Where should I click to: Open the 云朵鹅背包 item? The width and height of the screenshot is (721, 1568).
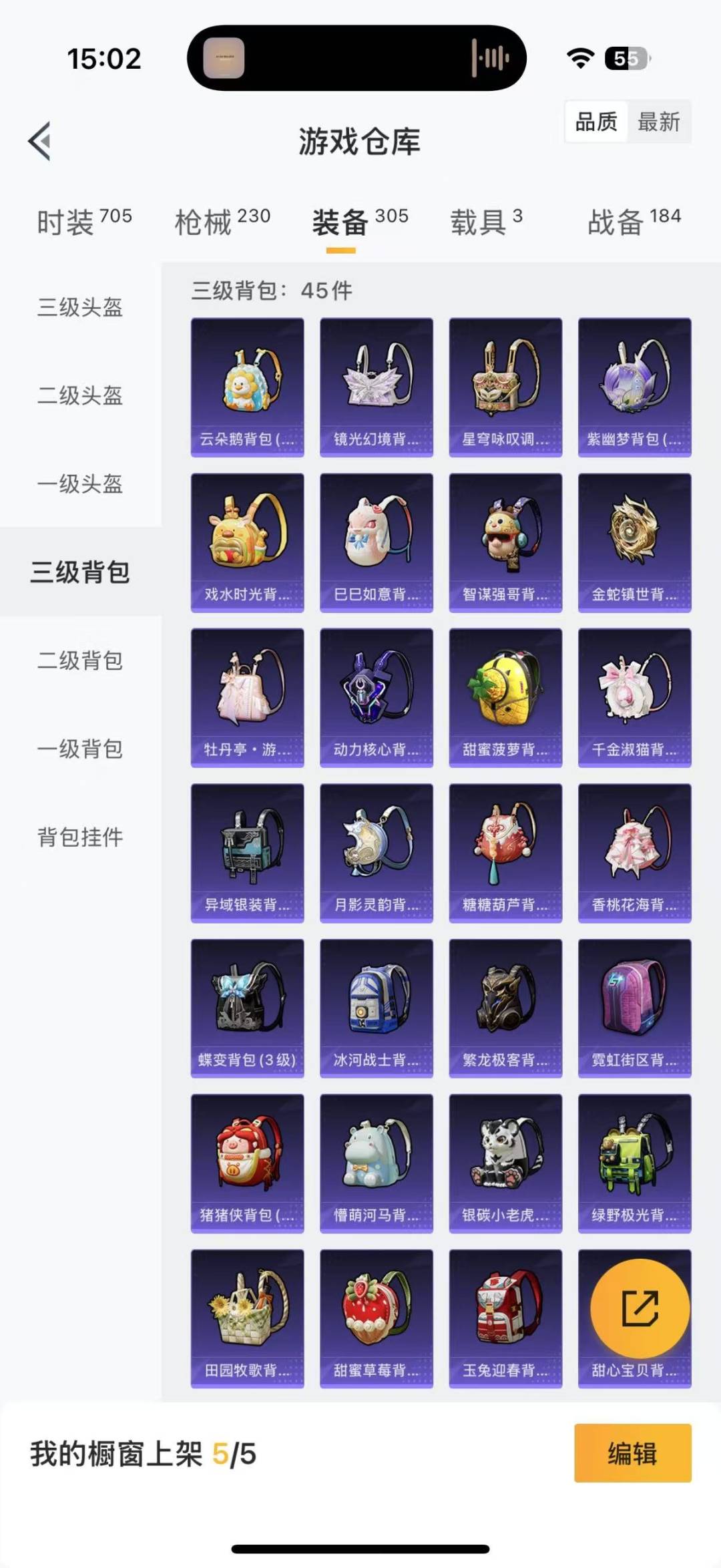[247, 387]
